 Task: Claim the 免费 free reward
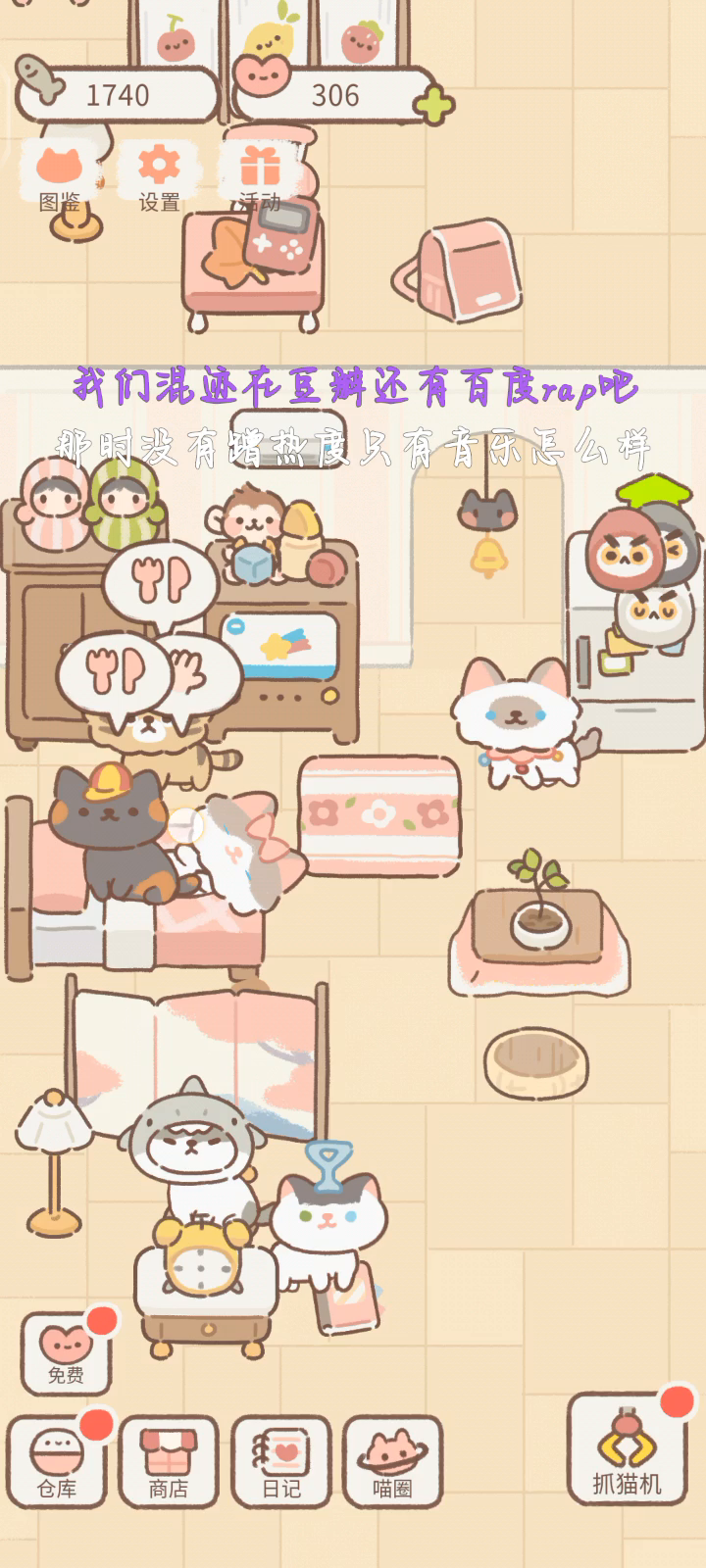(x=67, y=1352)
